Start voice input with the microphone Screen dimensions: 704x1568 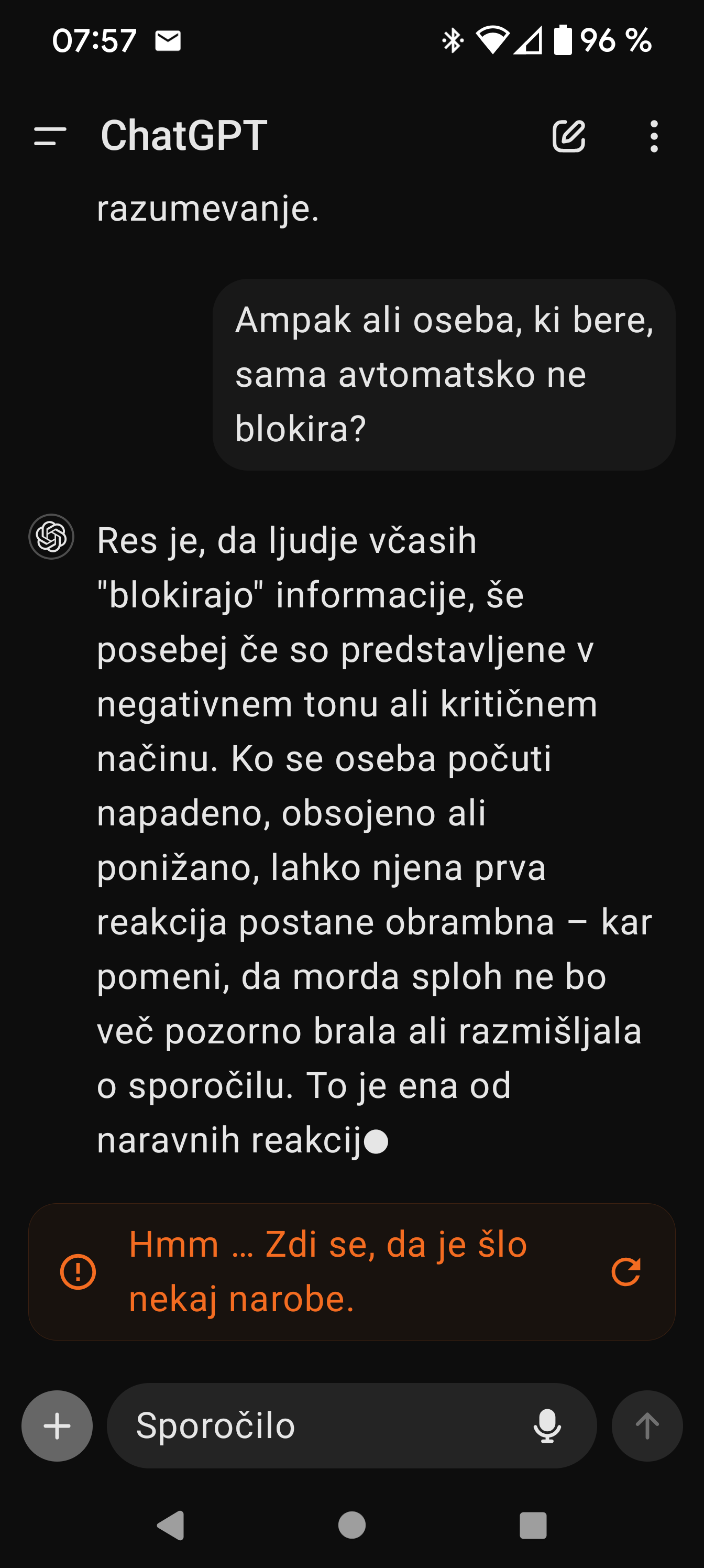click(546, 1425)
